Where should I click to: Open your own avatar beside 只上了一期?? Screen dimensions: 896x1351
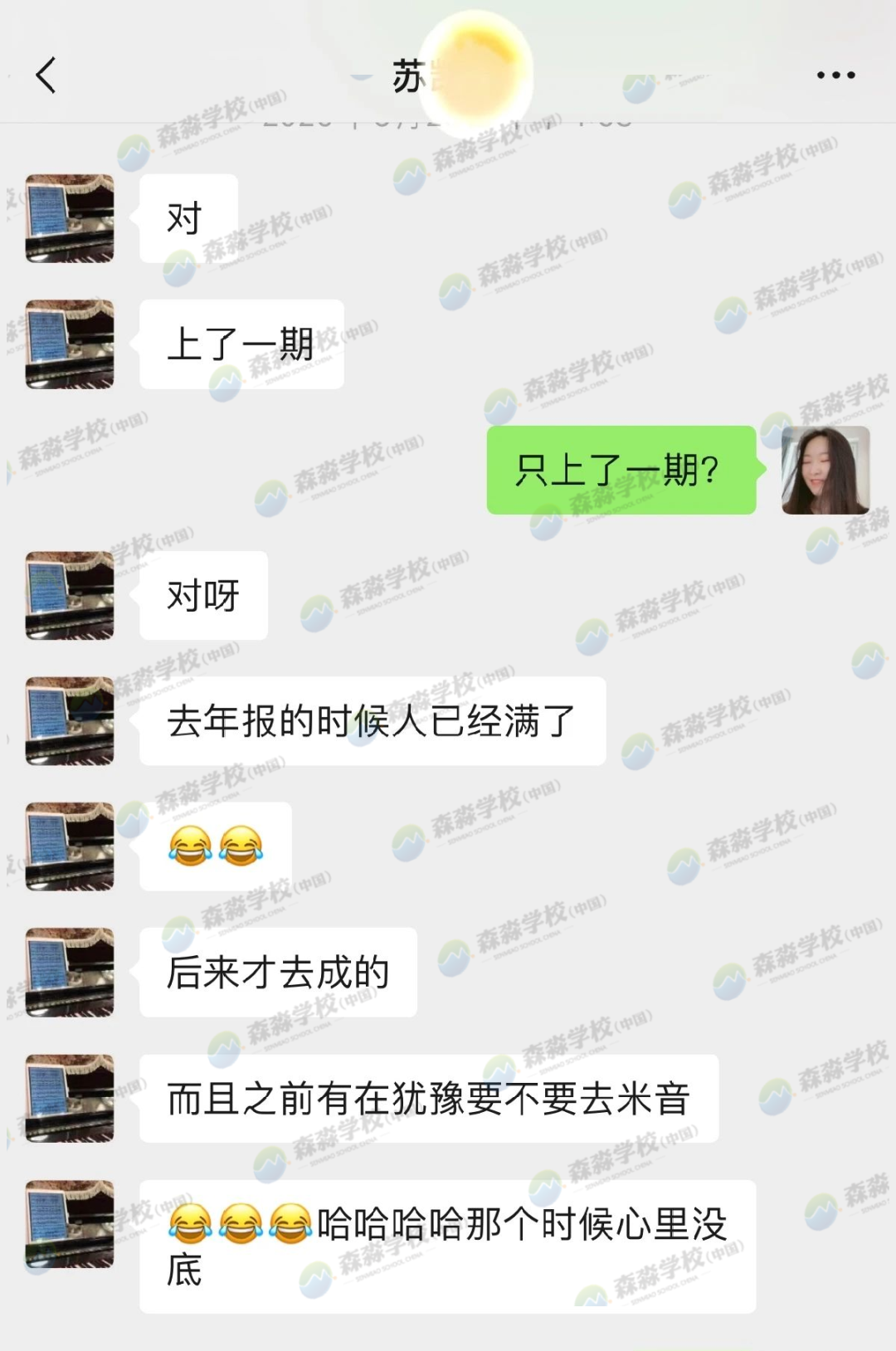(x=825, y=471)
